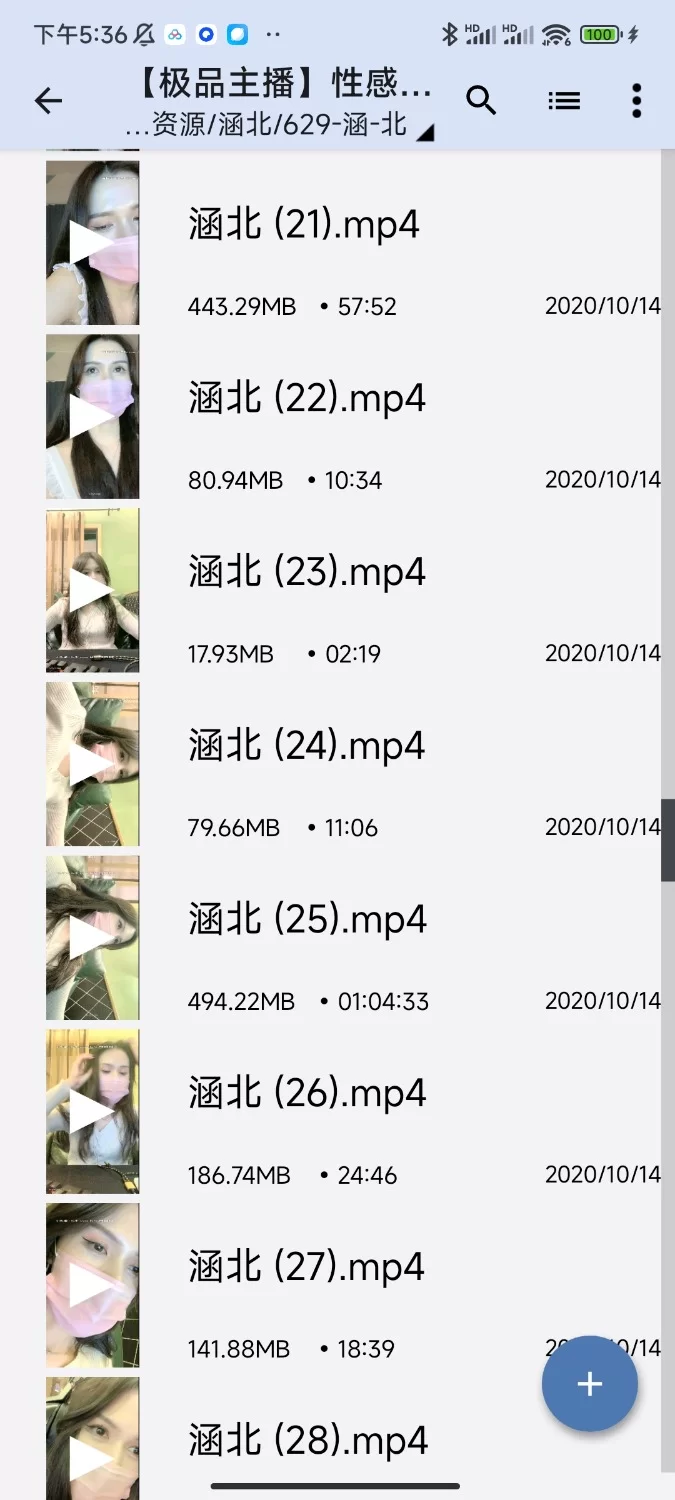This screenshot has height=1500, width=675.
Task: Expand the folder path dropdown
Action: (424, 132)
